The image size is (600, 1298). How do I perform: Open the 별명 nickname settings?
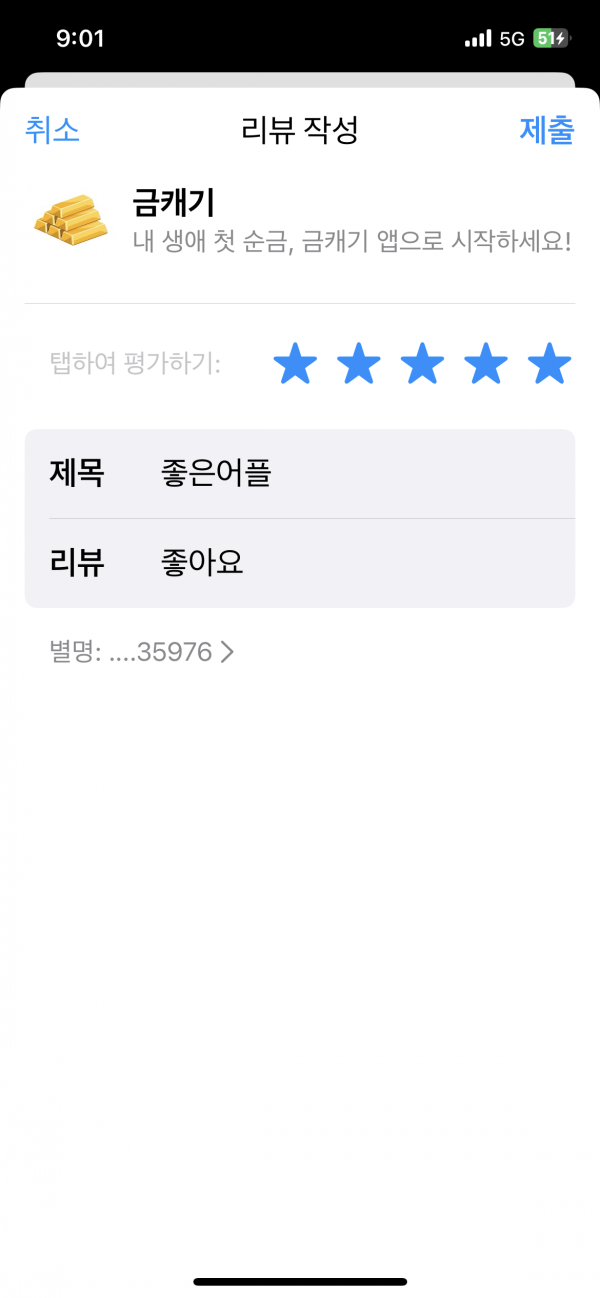click(x=142, y=653)
